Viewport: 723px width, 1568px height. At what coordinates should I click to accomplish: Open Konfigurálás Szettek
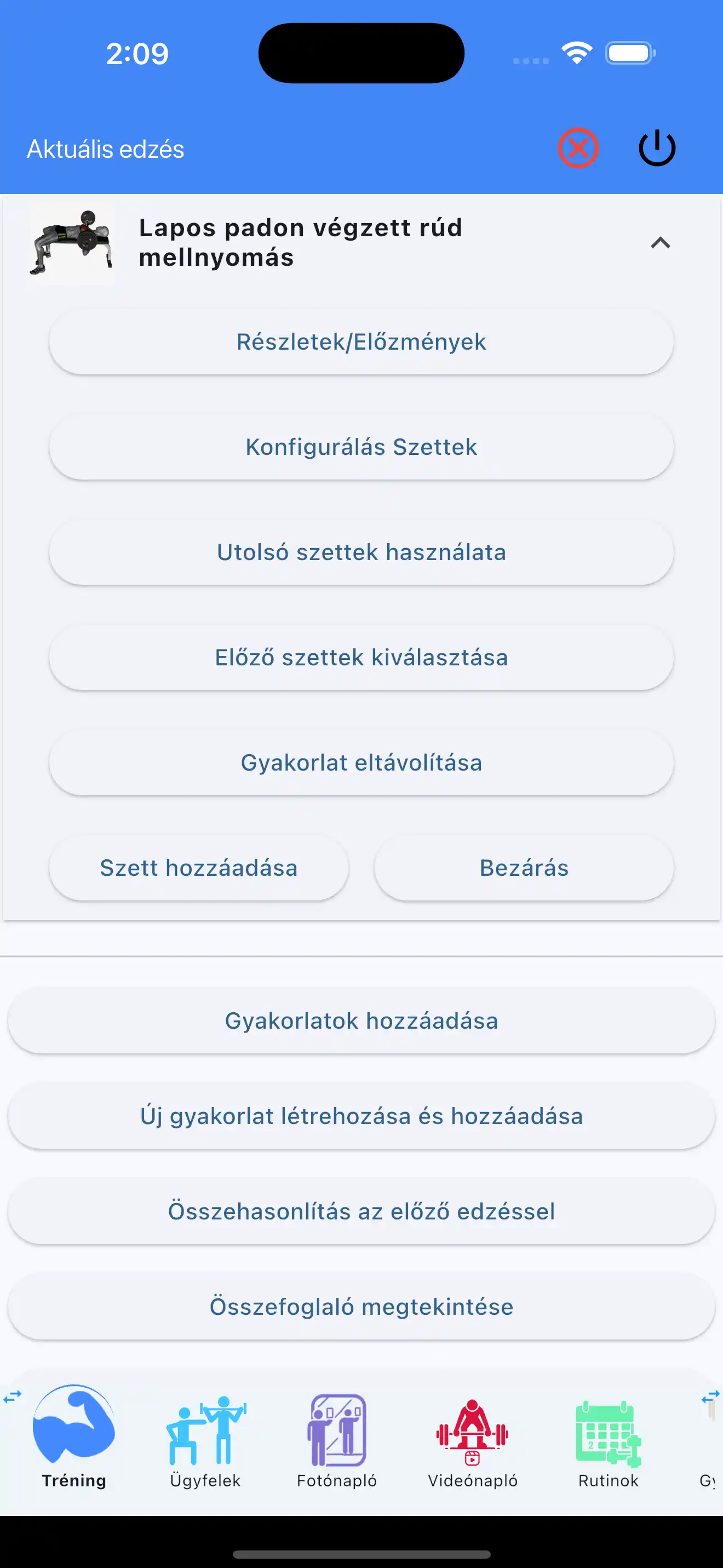click(x=361, y=446)
